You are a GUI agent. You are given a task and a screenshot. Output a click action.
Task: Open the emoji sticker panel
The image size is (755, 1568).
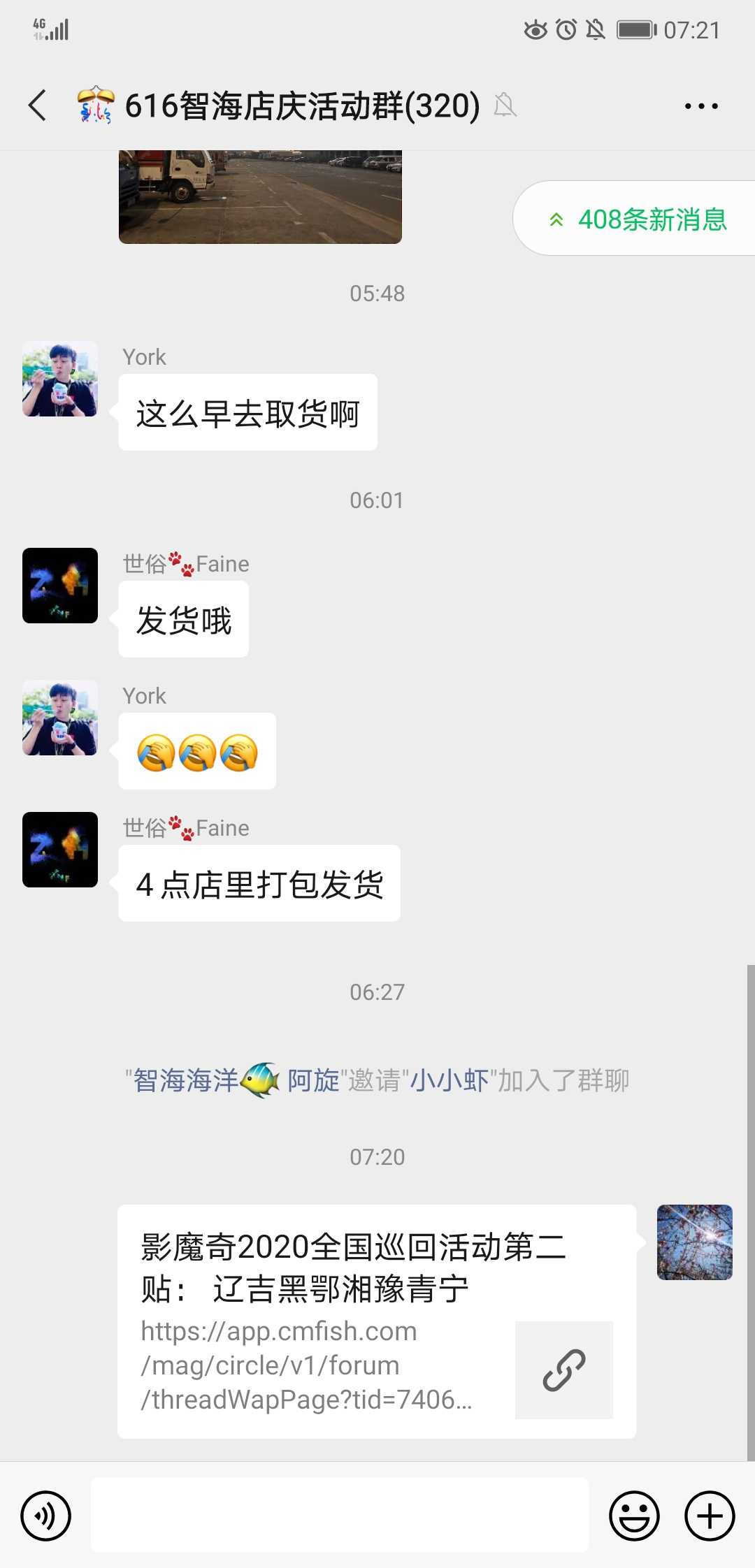click(634, 1516)
